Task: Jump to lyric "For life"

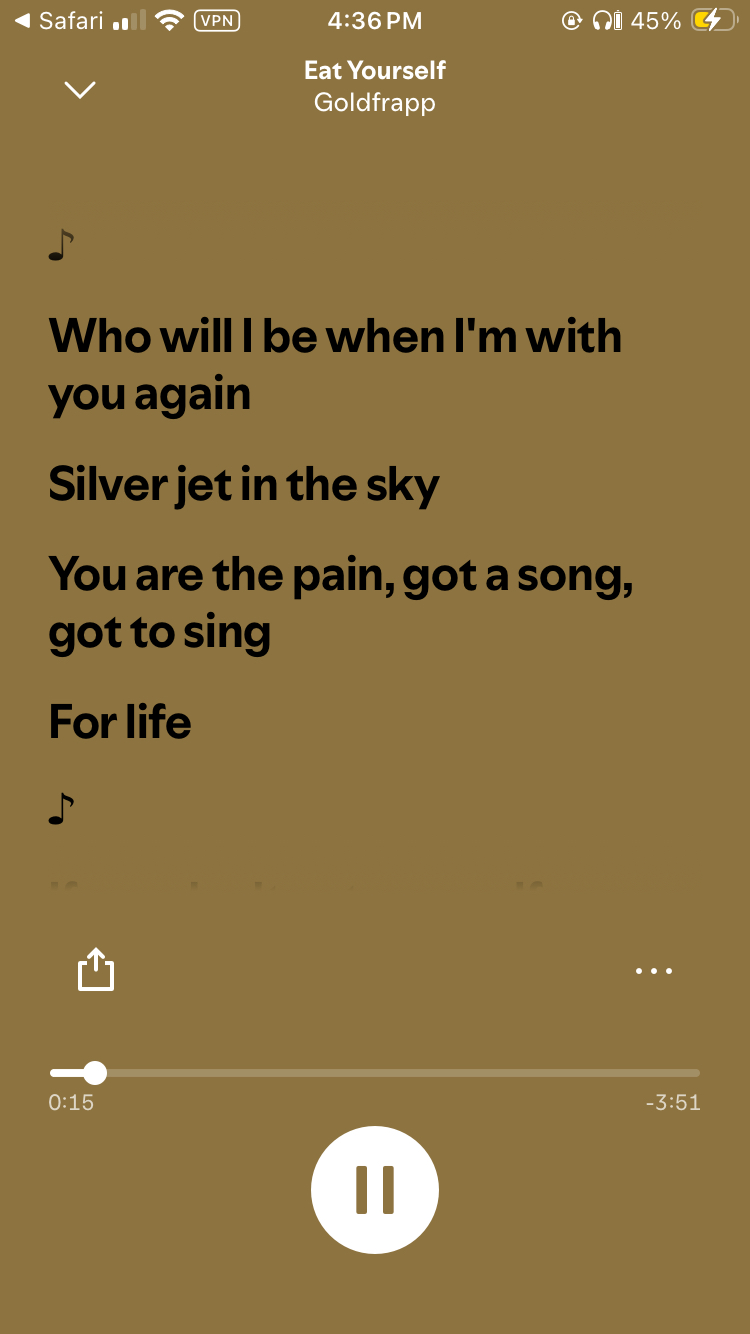Action: click(x=120, y=722)
